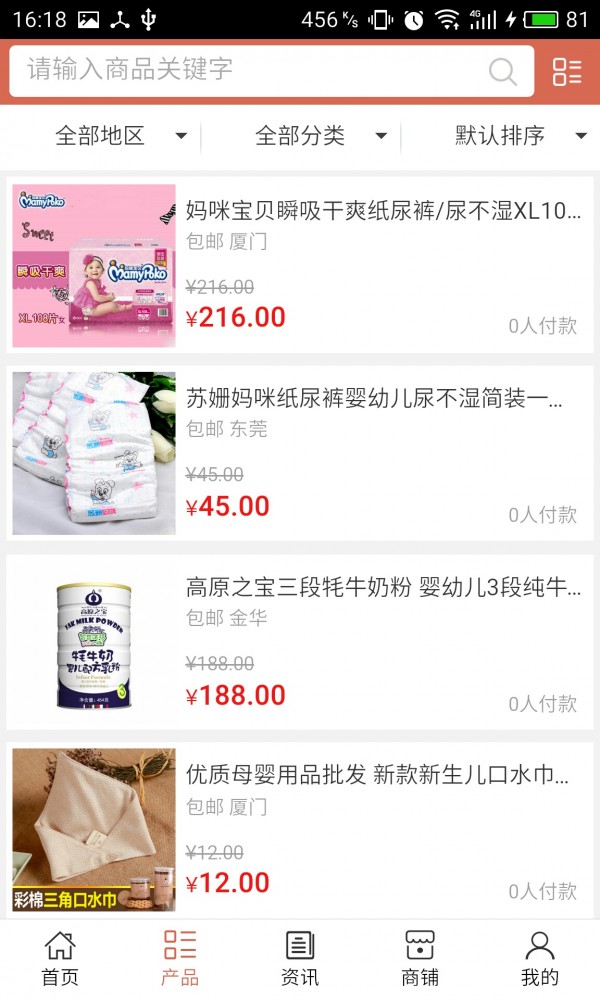Image resolution: width=600 pixels, height=1000 pixels.
Task: Select the 产品 products tab
Action: click(180, 958)
